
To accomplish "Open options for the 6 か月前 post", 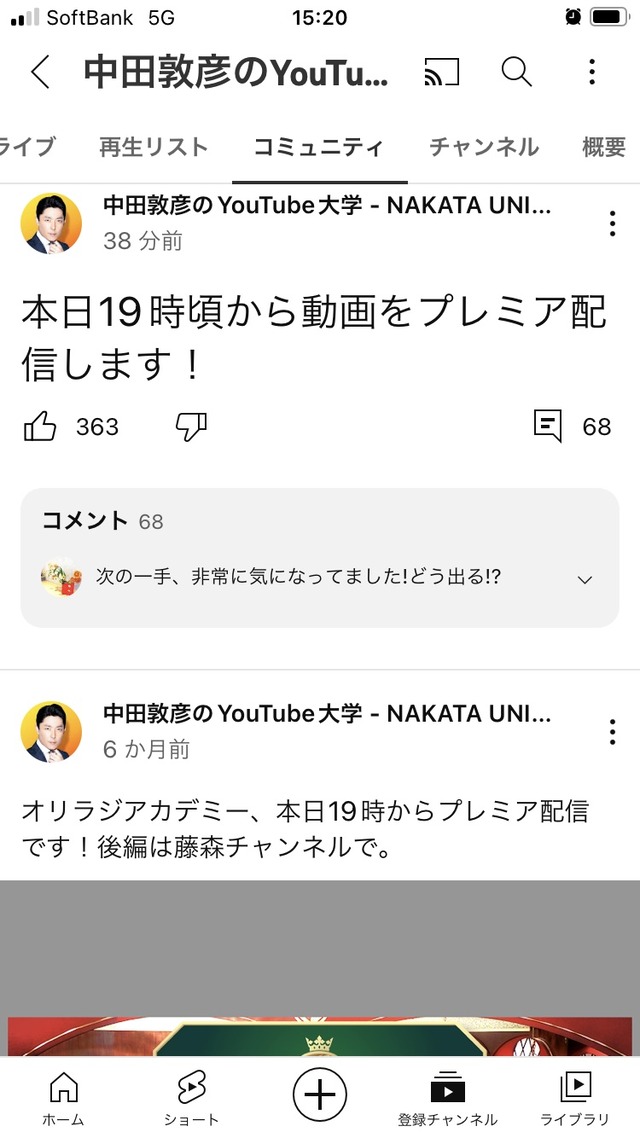I will point(612,731).
